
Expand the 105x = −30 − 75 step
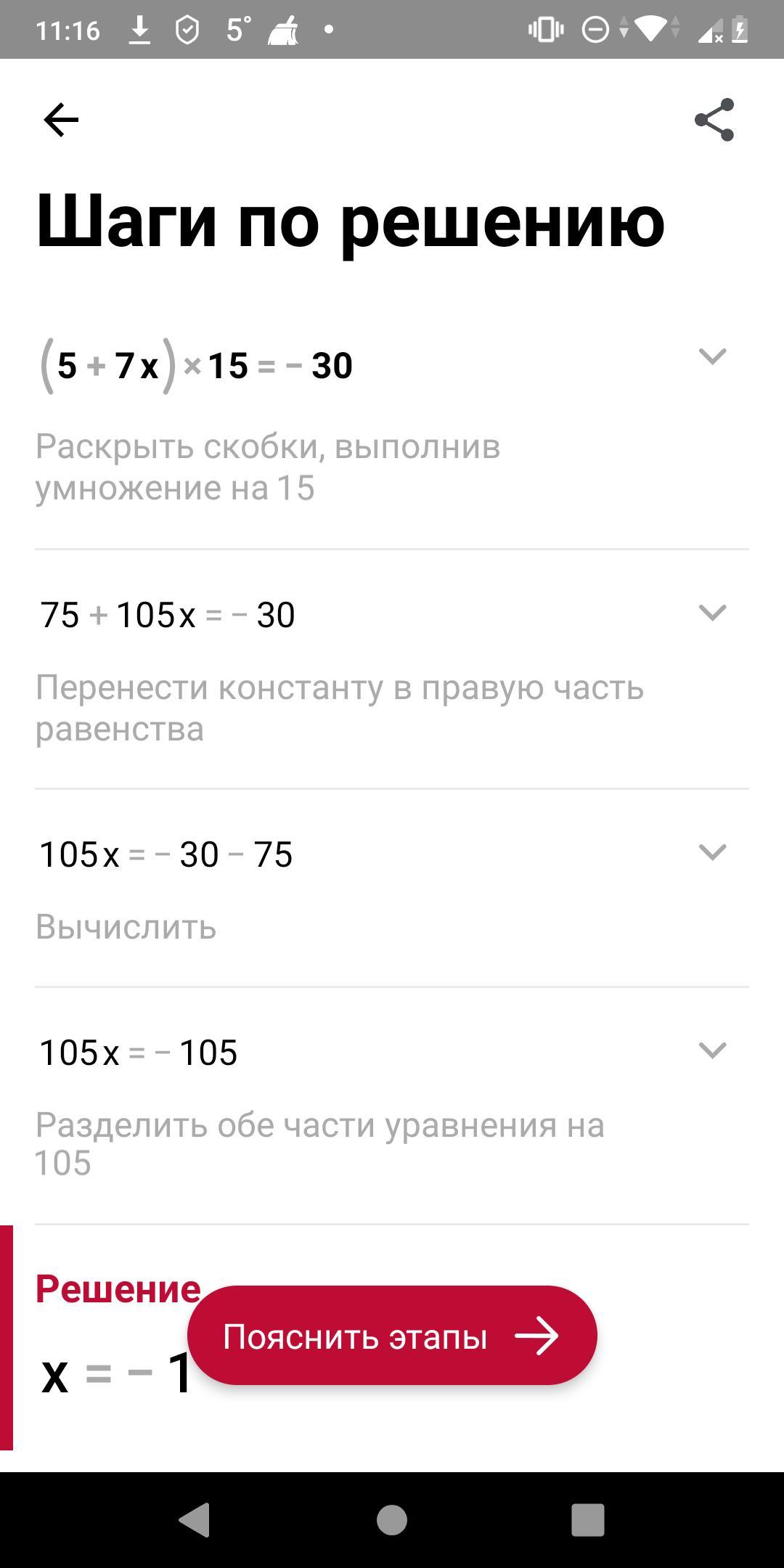(712, 852)
